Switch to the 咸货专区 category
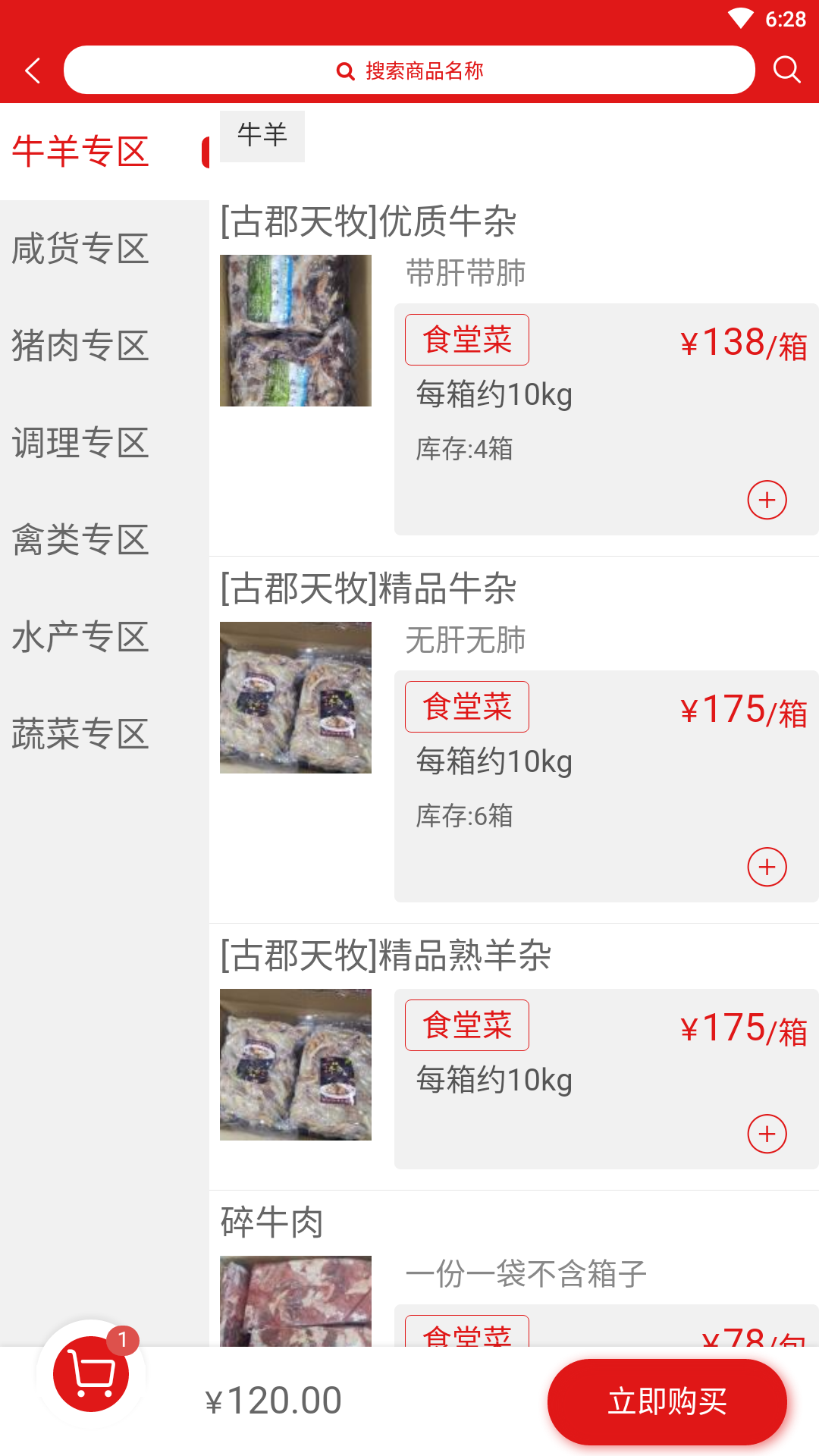This screenshot has height=1456, width=819. [x=81, y=249]
